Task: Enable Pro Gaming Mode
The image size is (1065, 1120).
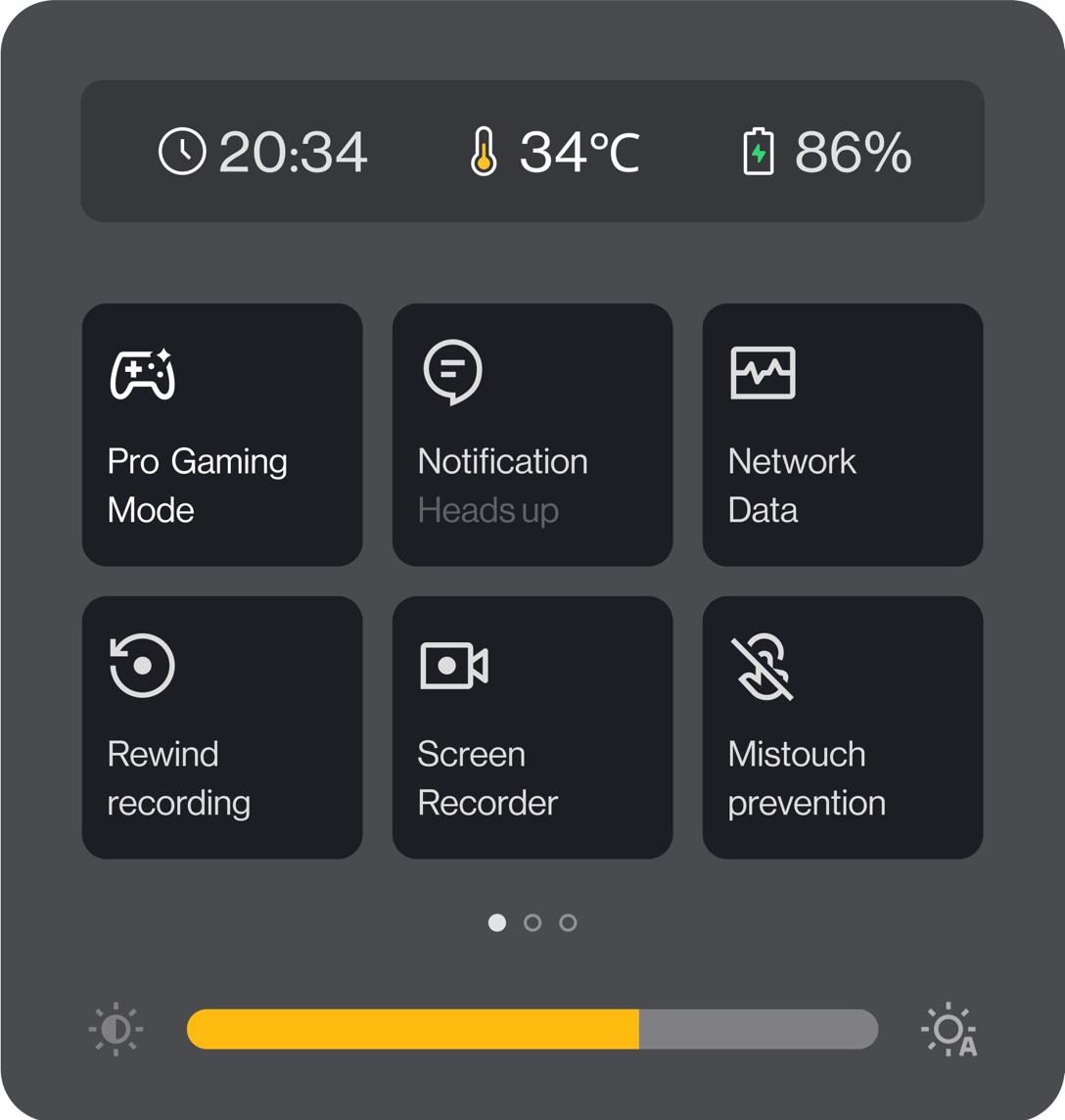Action: point(222,435)
